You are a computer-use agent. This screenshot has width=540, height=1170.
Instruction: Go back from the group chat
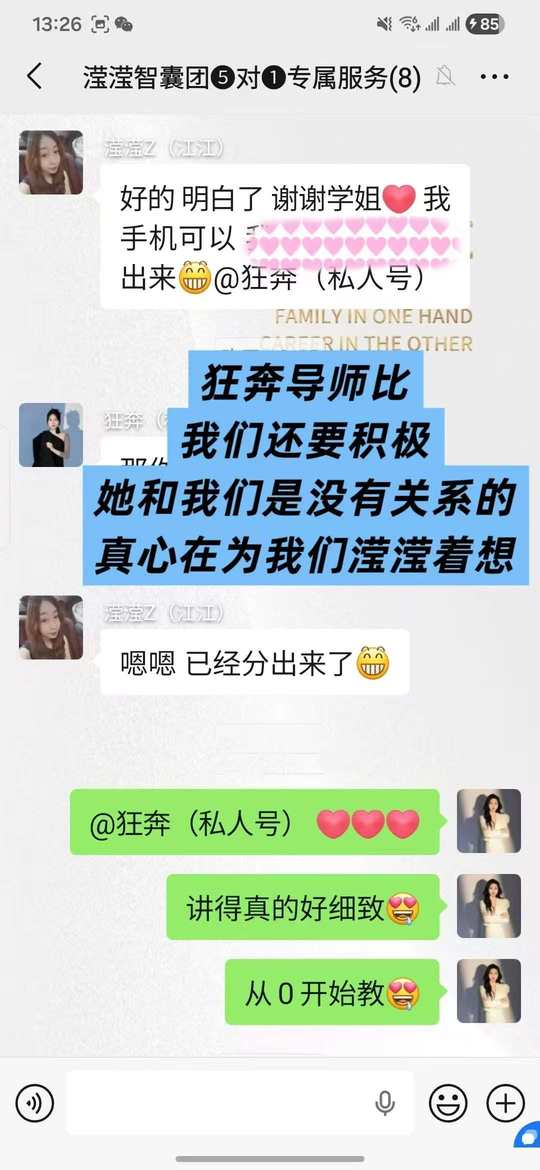[x=34, y=76]
